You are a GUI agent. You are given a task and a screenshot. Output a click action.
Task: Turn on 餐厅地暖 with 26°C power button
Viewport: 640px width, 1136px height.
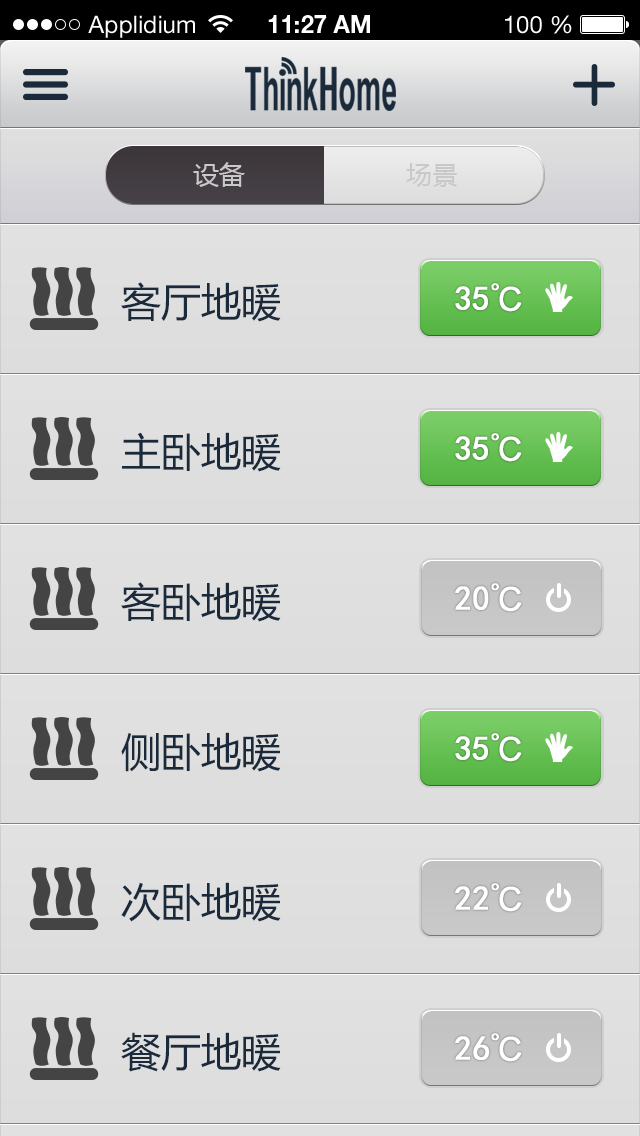point(511,1048)
